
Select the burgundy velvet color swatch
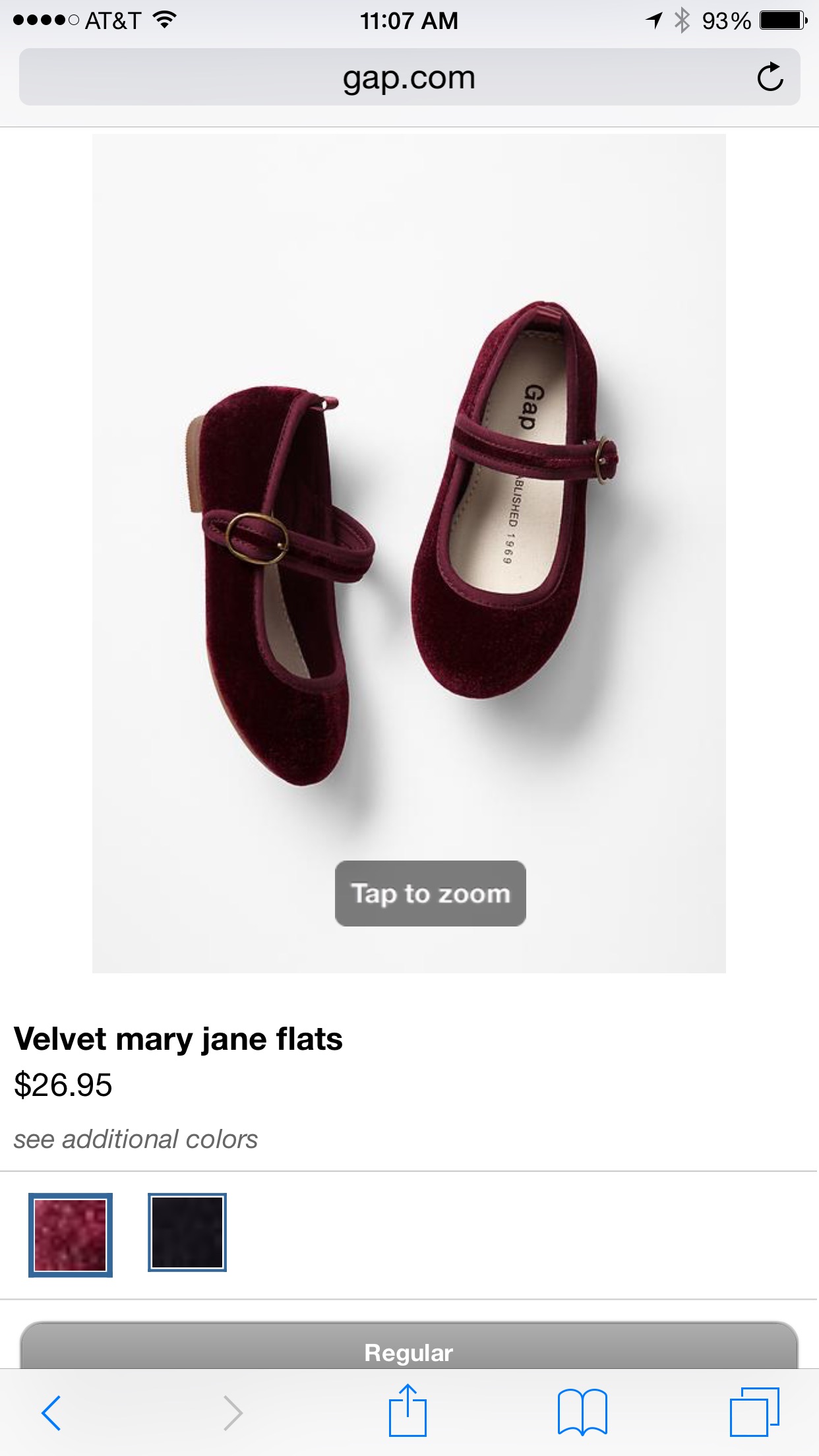[x=71, y=1235]
